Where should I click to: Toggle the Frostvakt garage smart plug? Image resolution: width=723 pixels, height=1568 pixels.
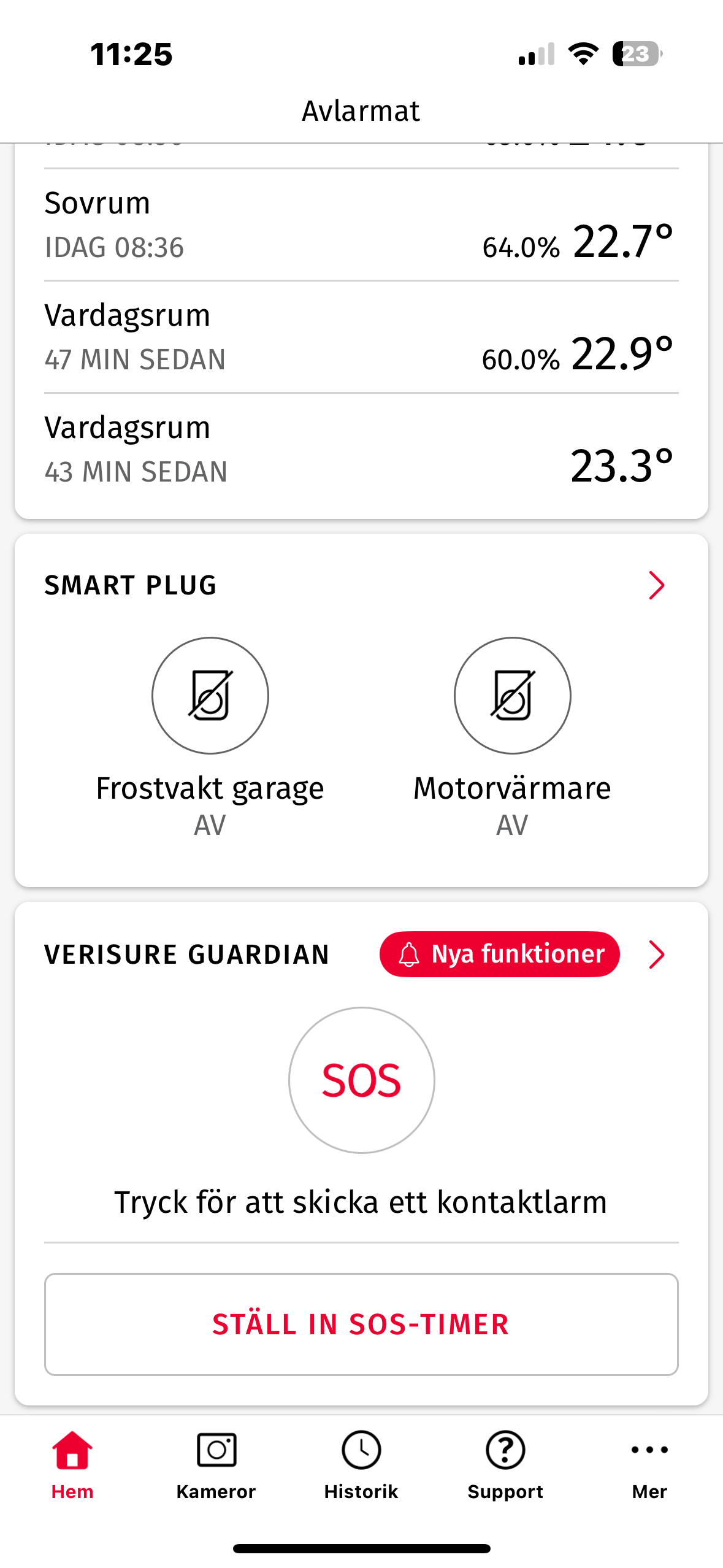pyautogui.click(x=210, y=695)
